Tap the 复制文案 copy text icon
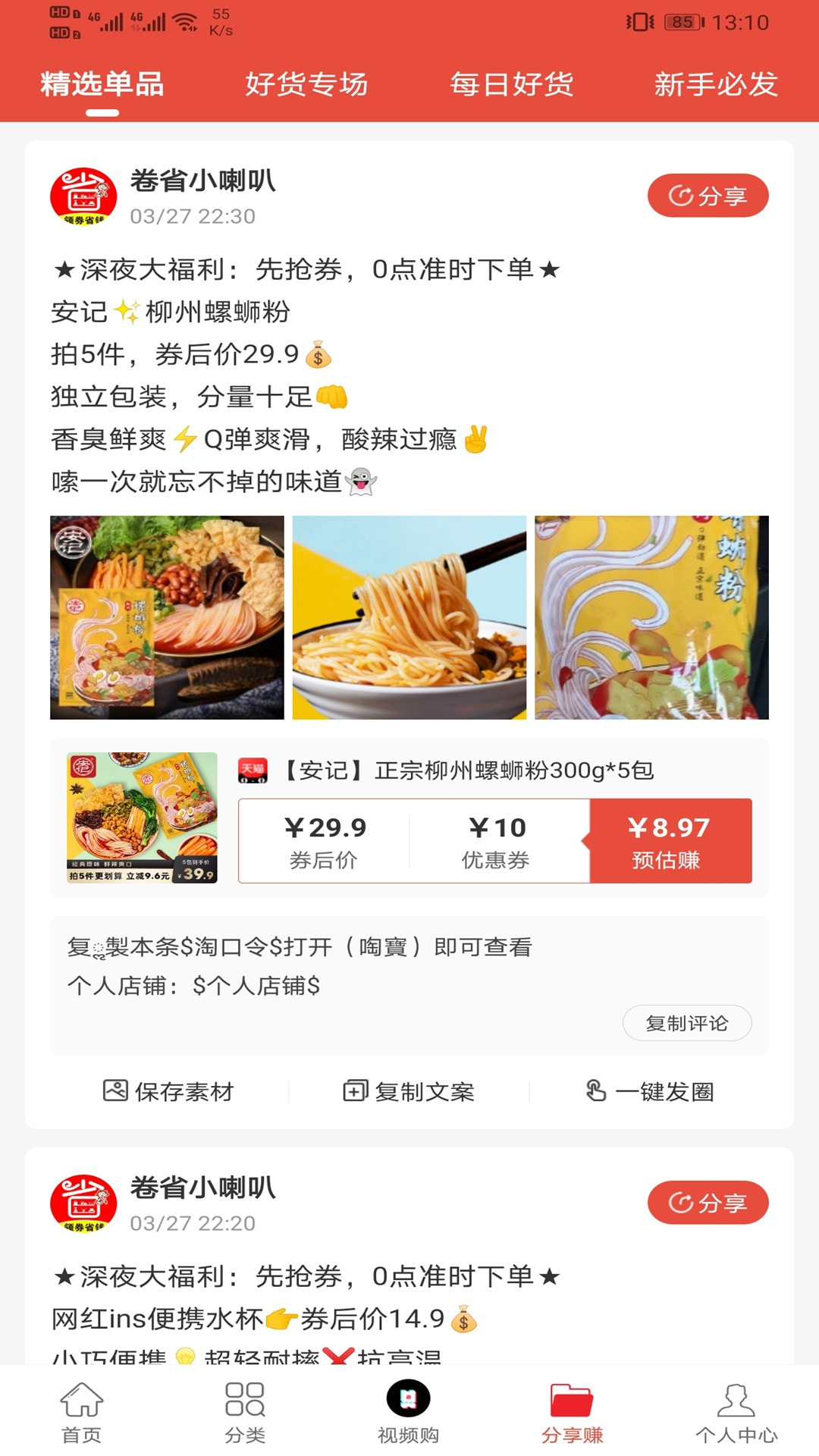Screen dimensions: 819x1456 (353, 1091)
